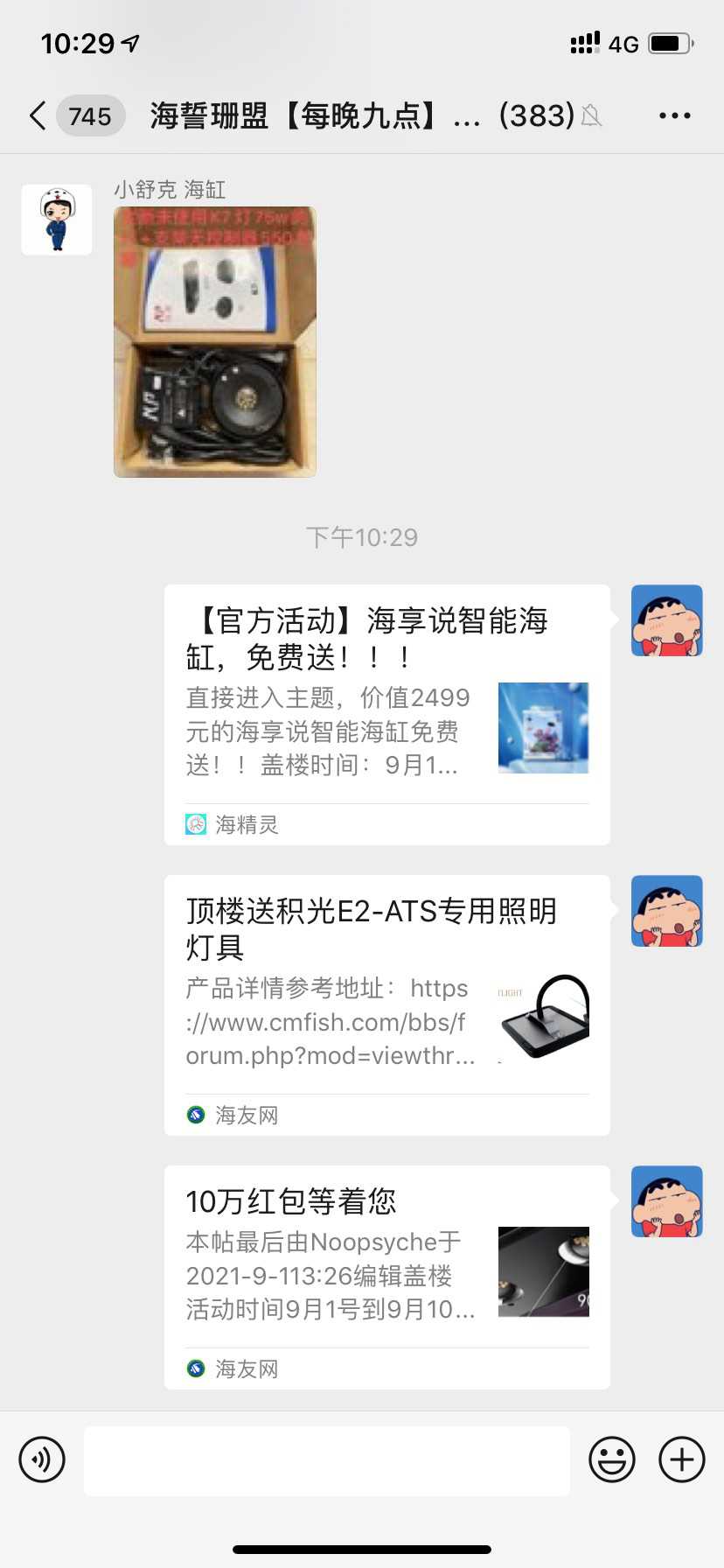Open the emoji sticker panel
724x1568 pixels.
point(611,1459)
